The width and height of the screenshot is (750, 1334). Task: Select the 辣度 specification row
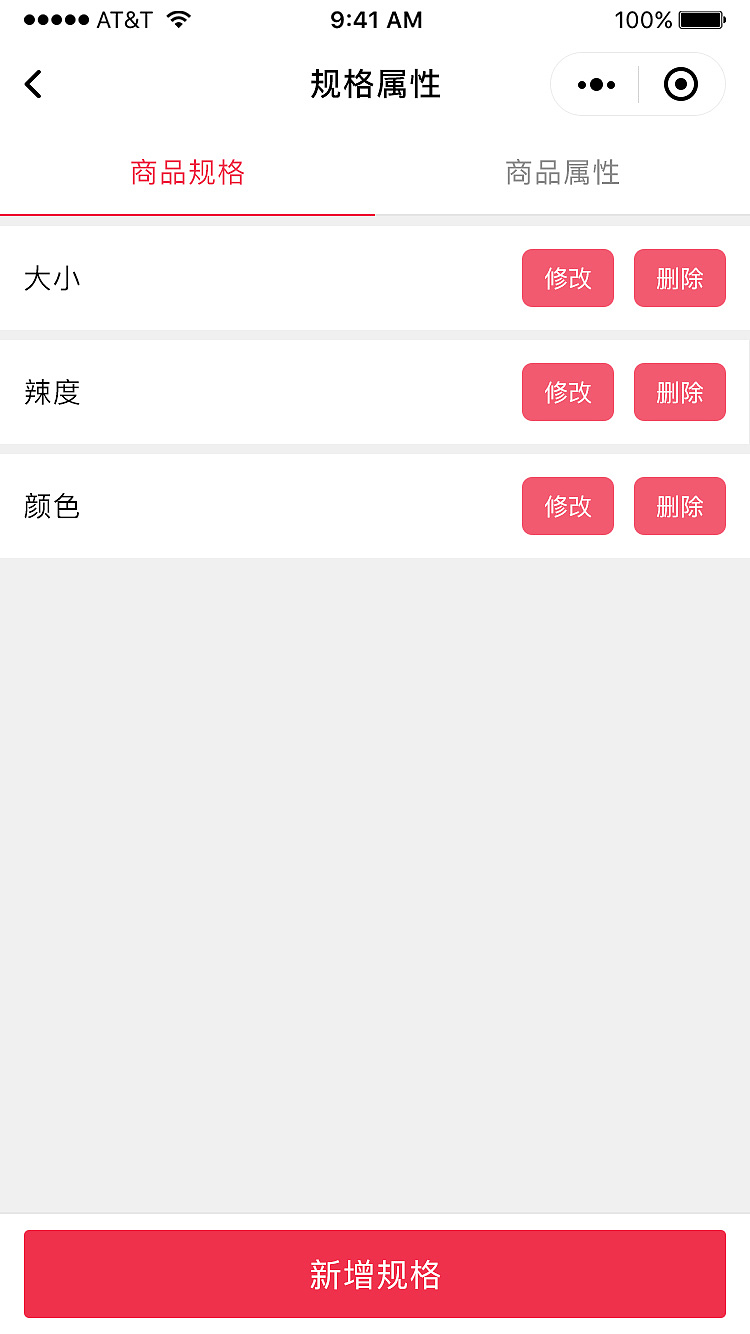(x=250, y=392)
